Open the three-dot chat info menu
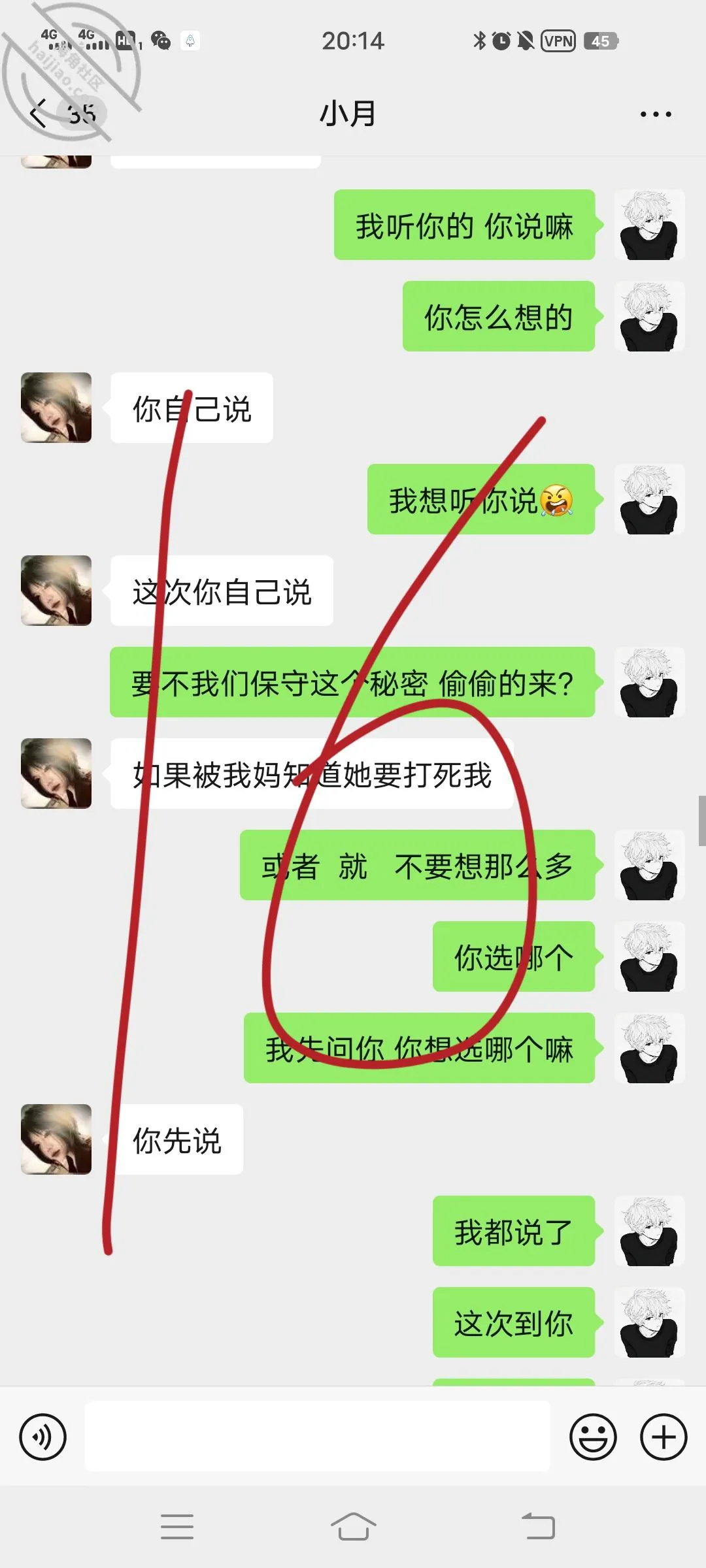Viewport: 706px width, 1568px height. pyautogui.click(x=656, y=114)
